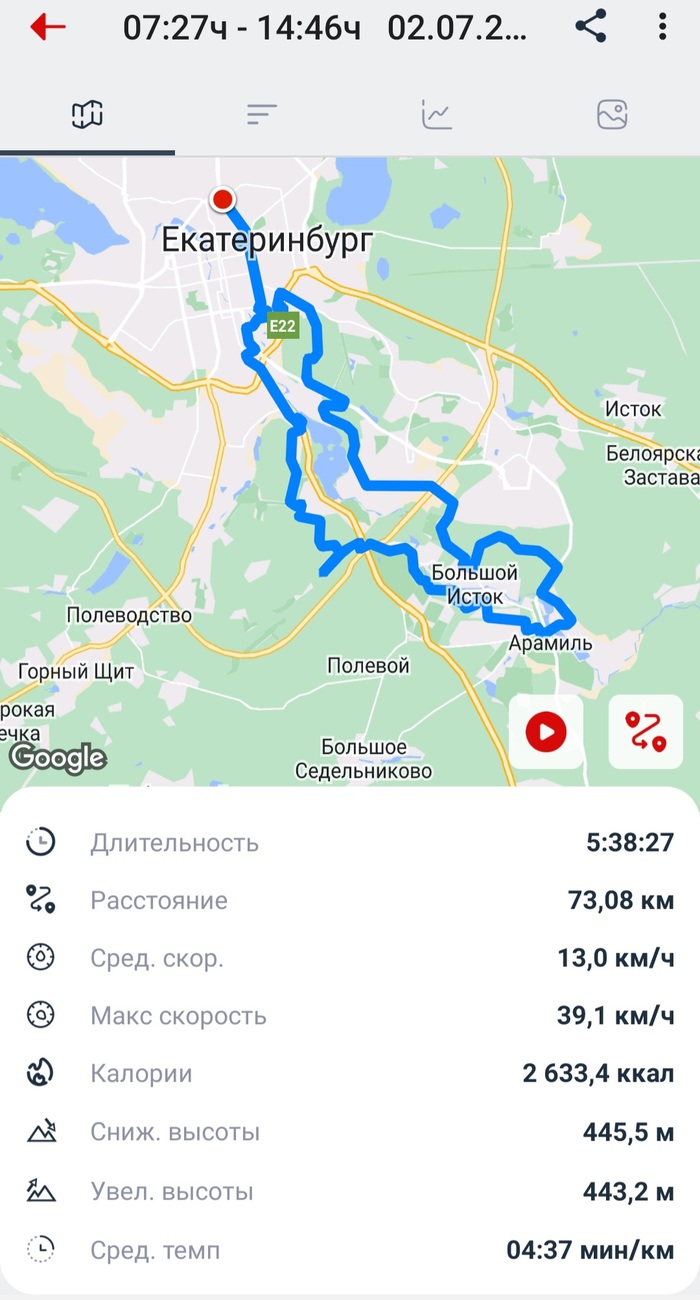Screen dimensions: 700x1300
Task: Play the route animation
Action: [x=546, y=732]
